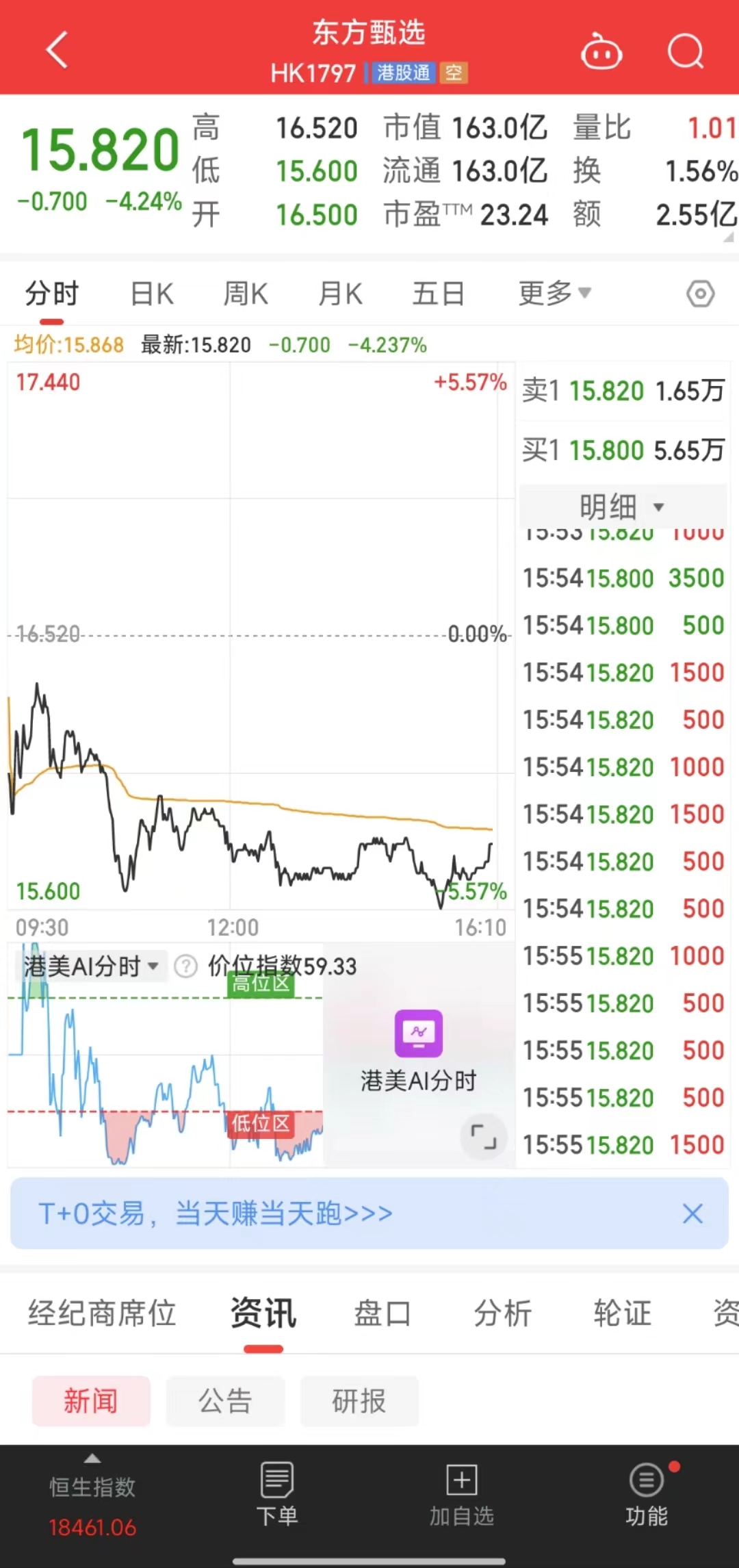
Task: Switch to the 日K chart tab
Action: click(x=152, y=294)
